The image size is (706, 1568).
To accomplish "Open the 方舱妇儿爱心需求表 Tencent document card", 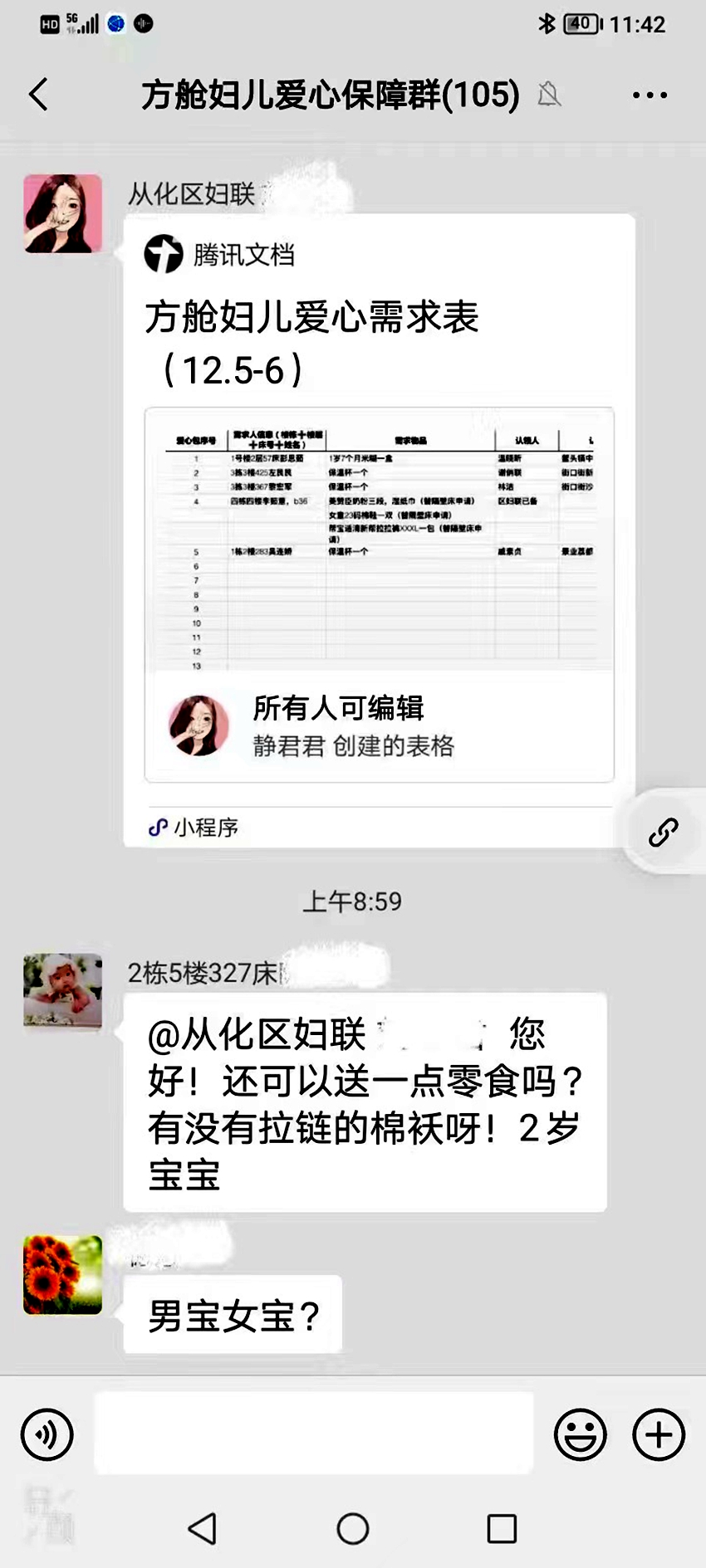I will click(379, 531).
